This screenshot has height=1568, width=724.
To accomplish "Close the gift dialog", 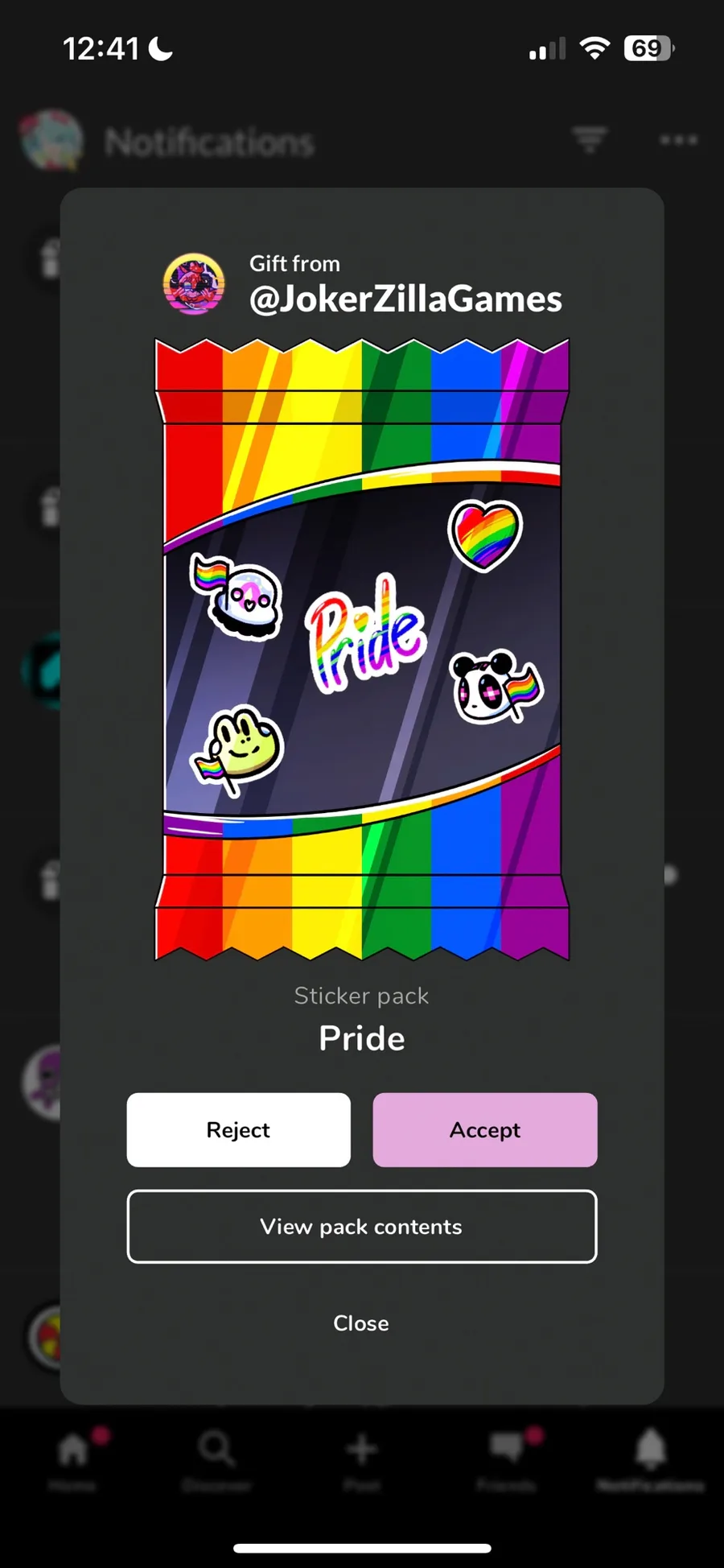I will 361,1323.
